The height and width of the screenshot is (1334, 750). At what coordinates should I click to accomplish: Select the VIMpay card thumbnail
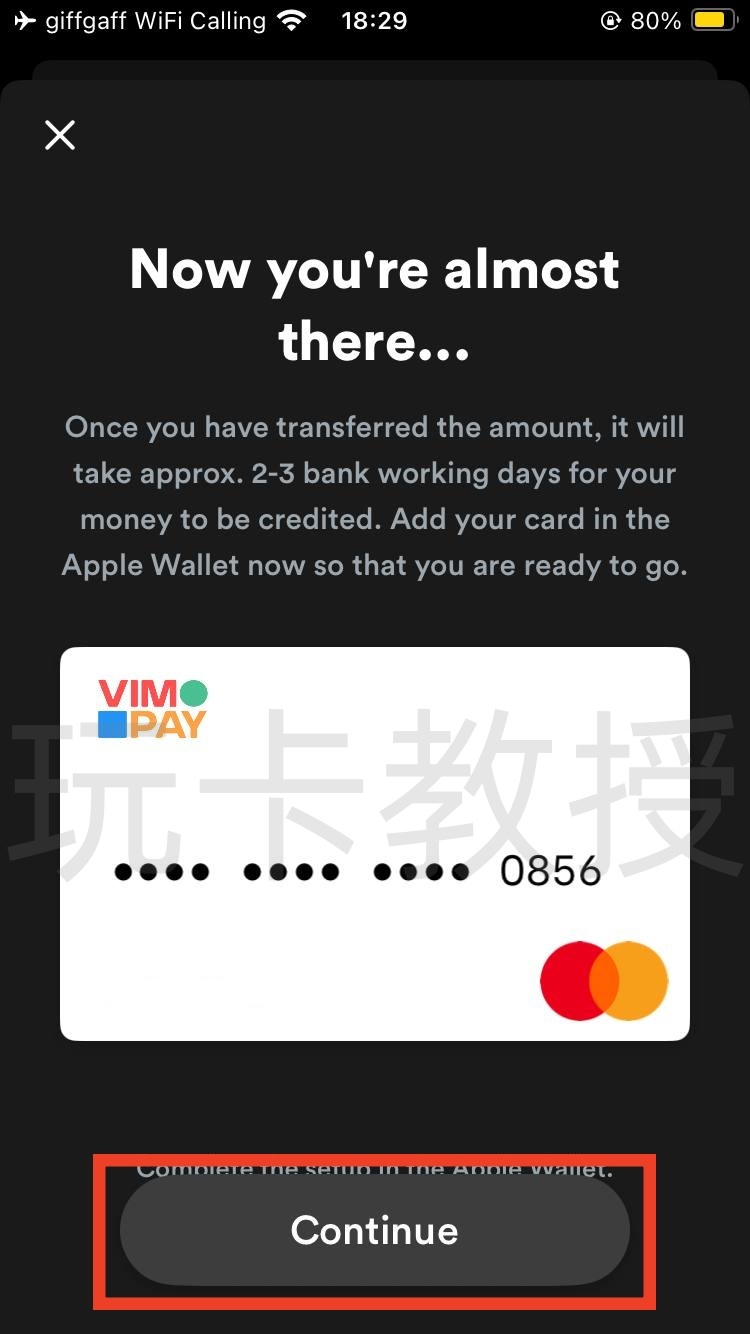click(x=374, y=844)
